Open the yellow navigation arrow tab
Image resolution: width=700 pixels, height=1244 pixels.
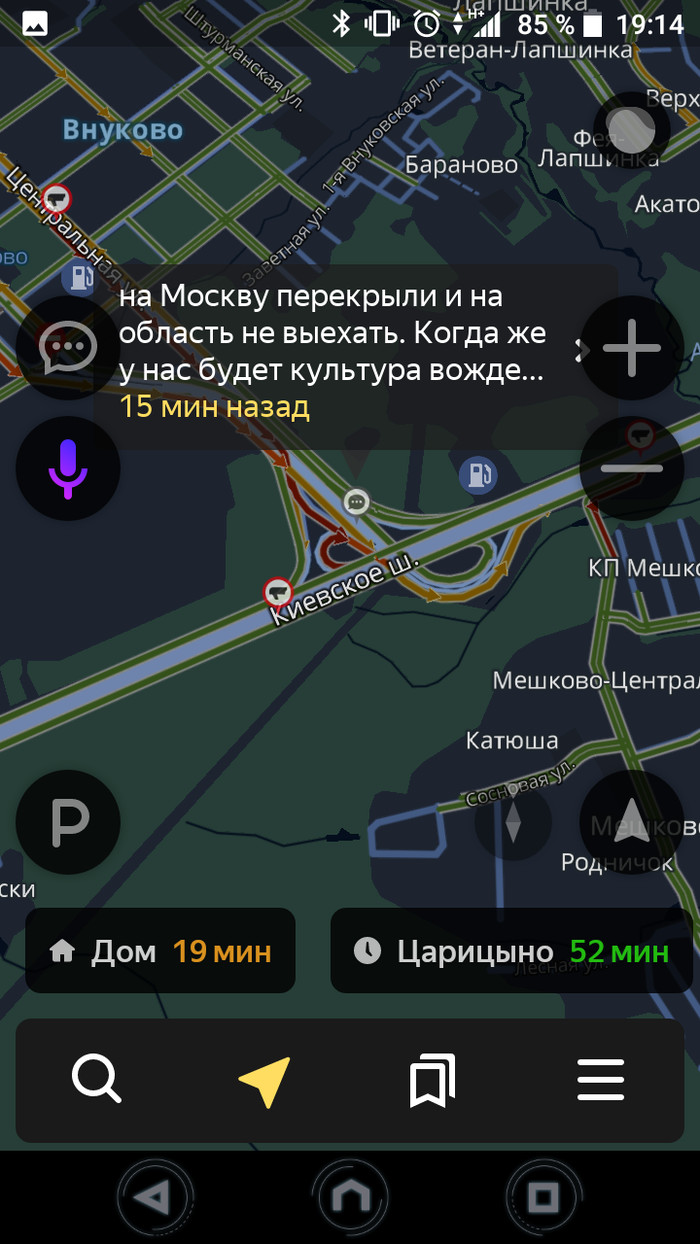tap(265, 1080)
